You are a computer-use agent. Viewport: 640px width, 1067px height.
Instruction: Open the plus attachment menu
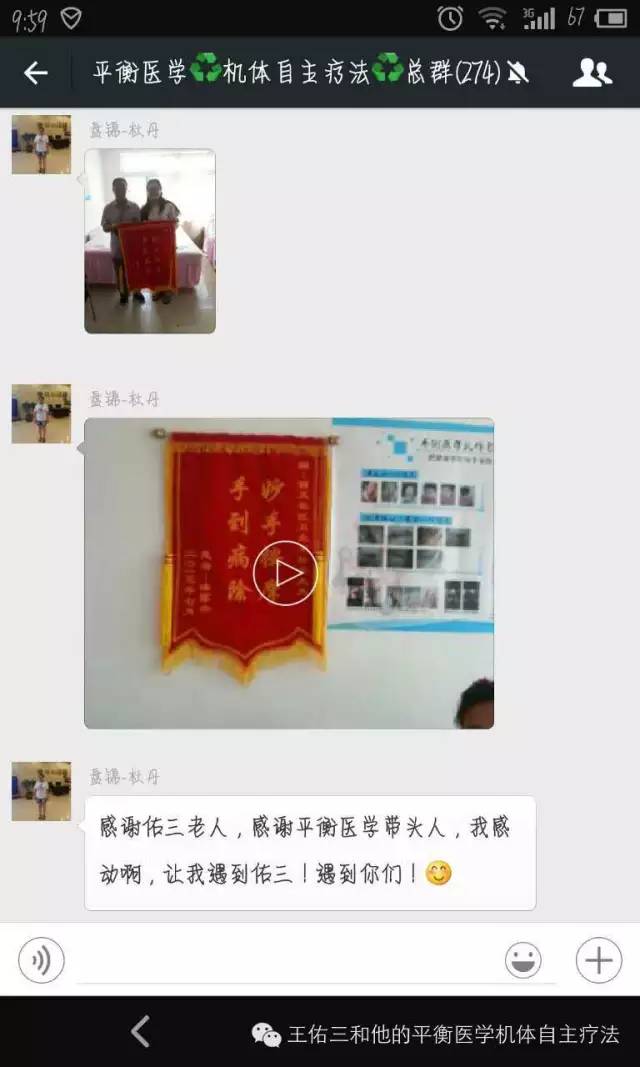[x=598, y=961]
